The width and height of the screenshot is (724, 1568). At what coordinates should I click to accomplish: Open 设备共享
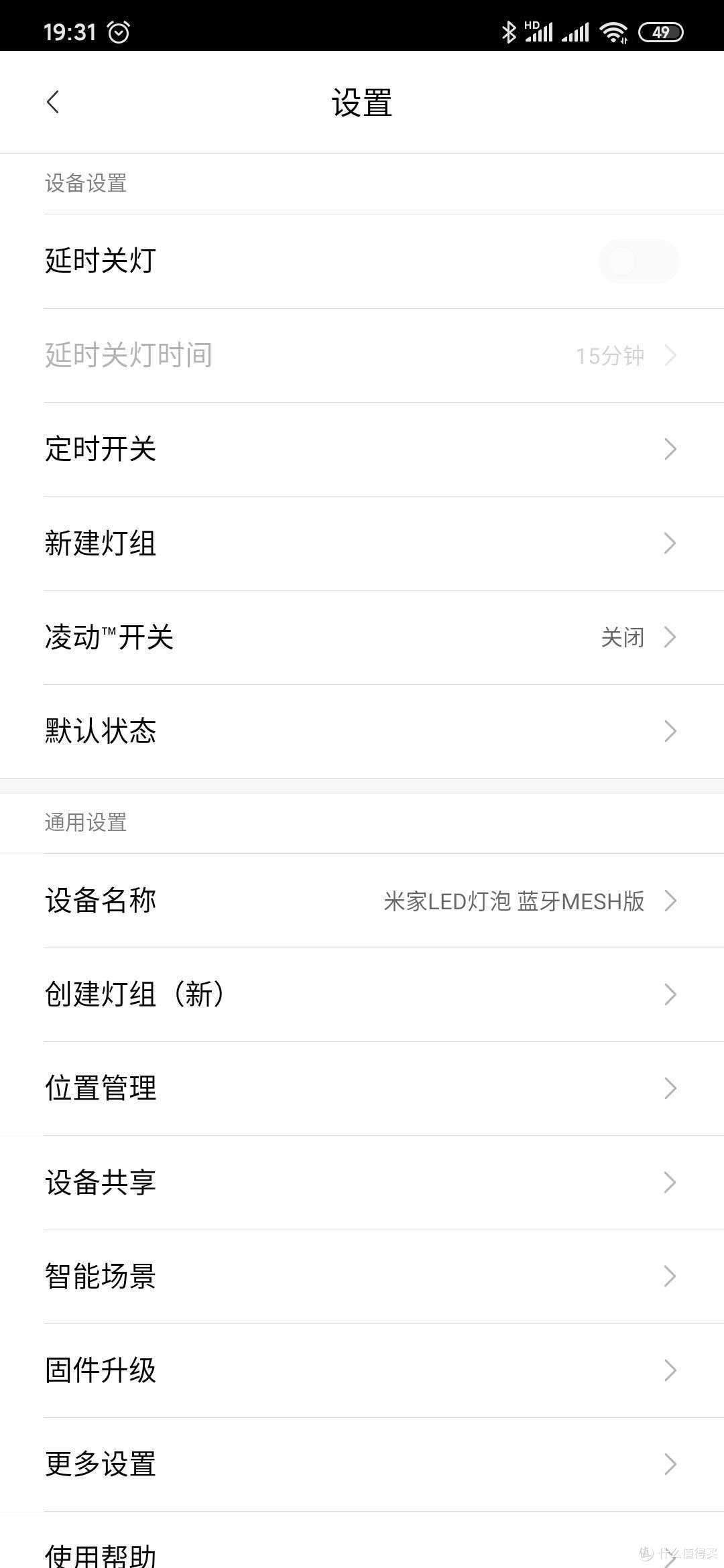pos(362,1183)
